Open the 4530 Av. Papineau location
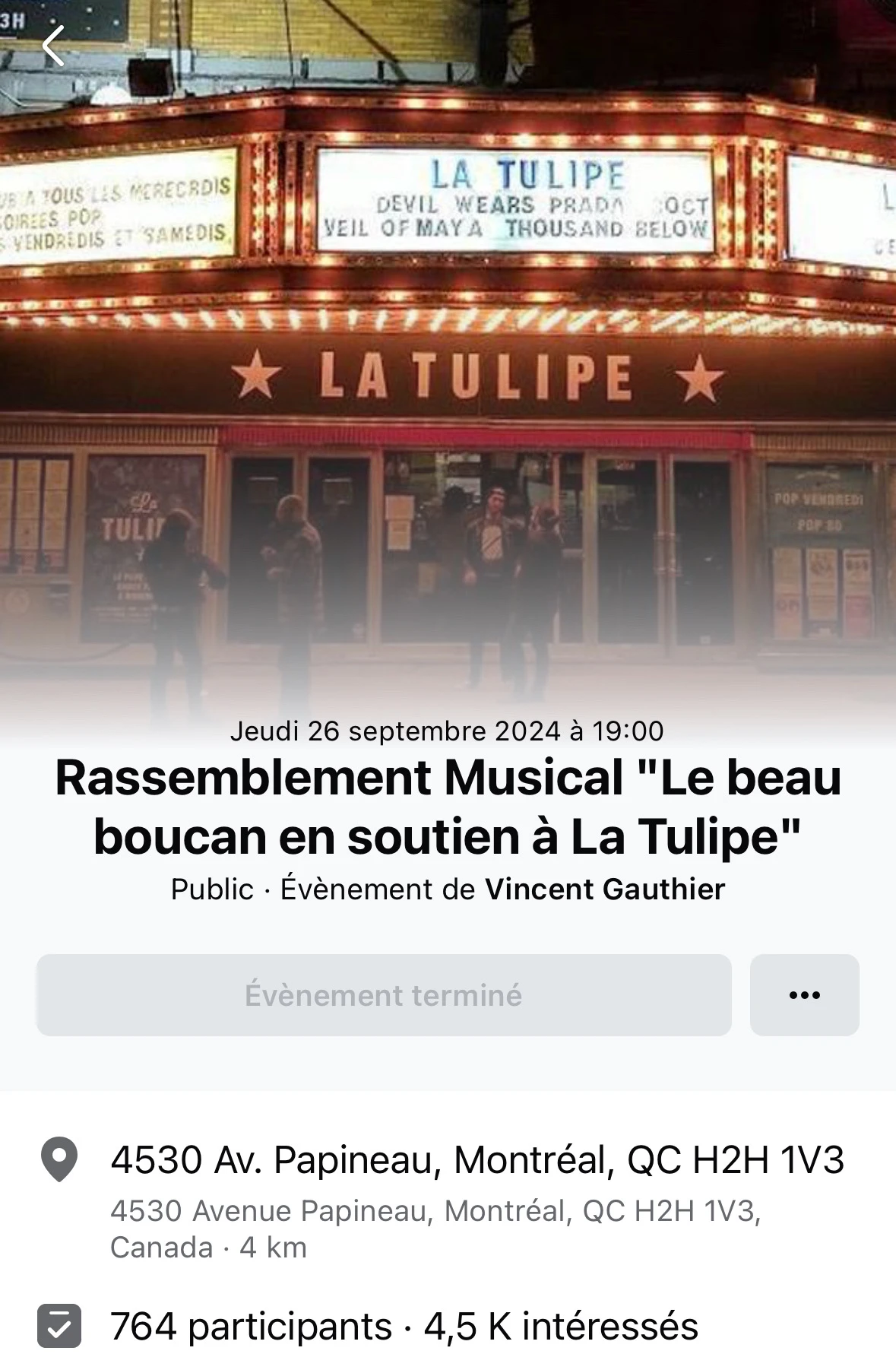Image resolution: width=896 pixels, height=1354 pixels. point(476,1160)
